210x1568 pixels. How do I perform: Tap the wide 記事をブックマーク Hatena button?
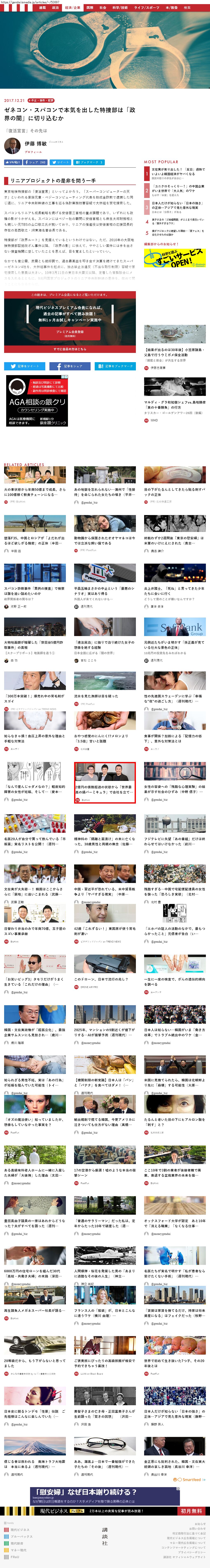[115, 366]
